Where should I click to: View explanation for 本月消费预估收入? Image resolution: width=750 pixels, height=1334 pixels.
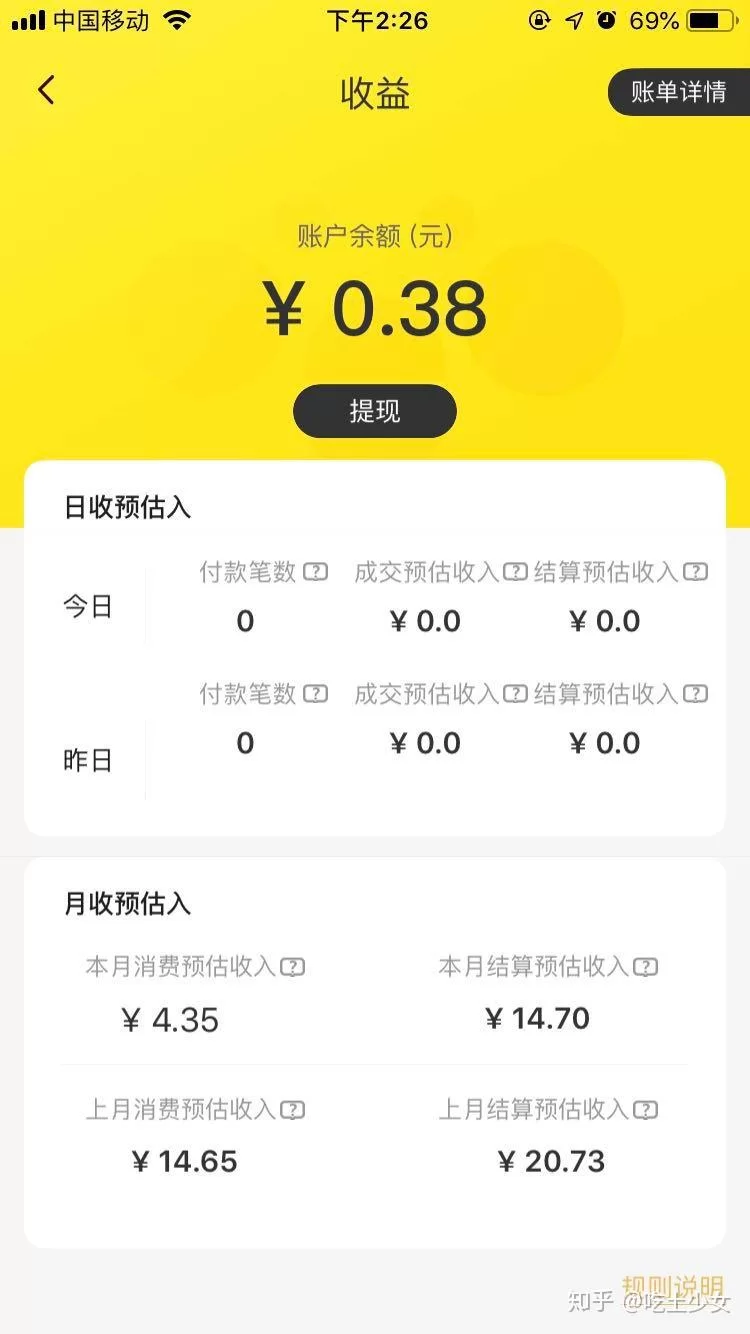[292, 967]
